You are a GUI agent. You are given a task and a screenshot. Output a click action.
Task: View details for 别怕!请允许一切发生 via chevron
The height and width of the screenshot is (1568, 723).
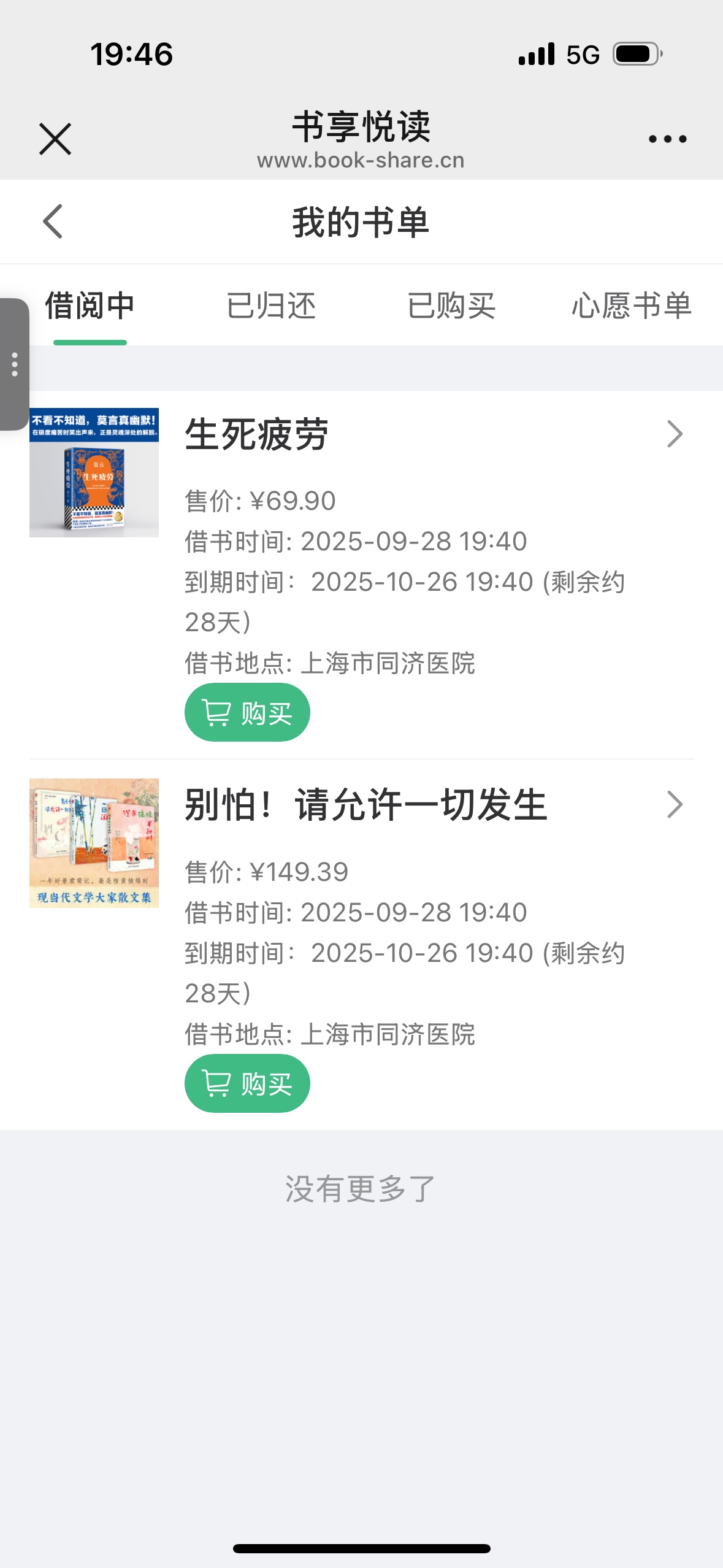point(675,805)
